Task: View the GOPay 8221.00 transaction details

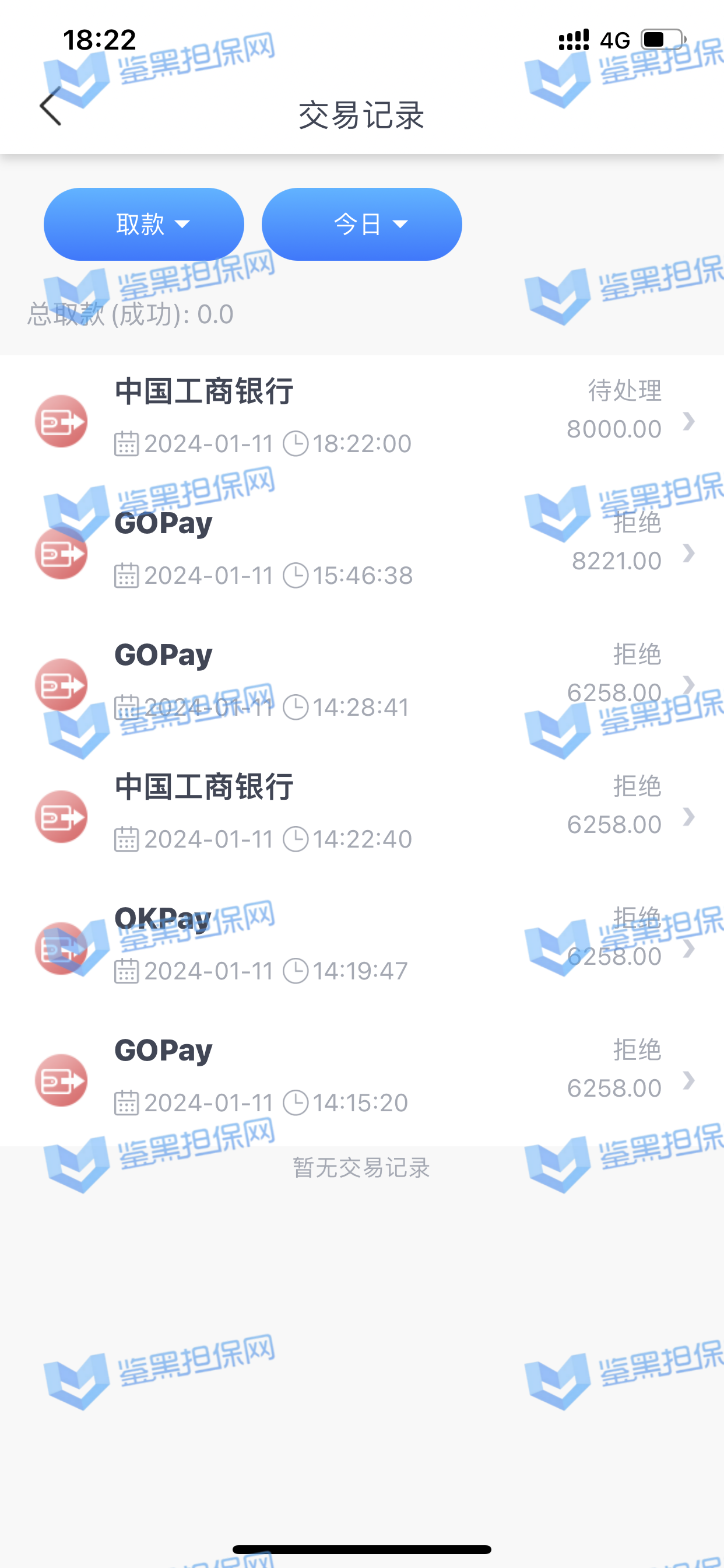Action: pyautogui.click(x=362, y=552)
